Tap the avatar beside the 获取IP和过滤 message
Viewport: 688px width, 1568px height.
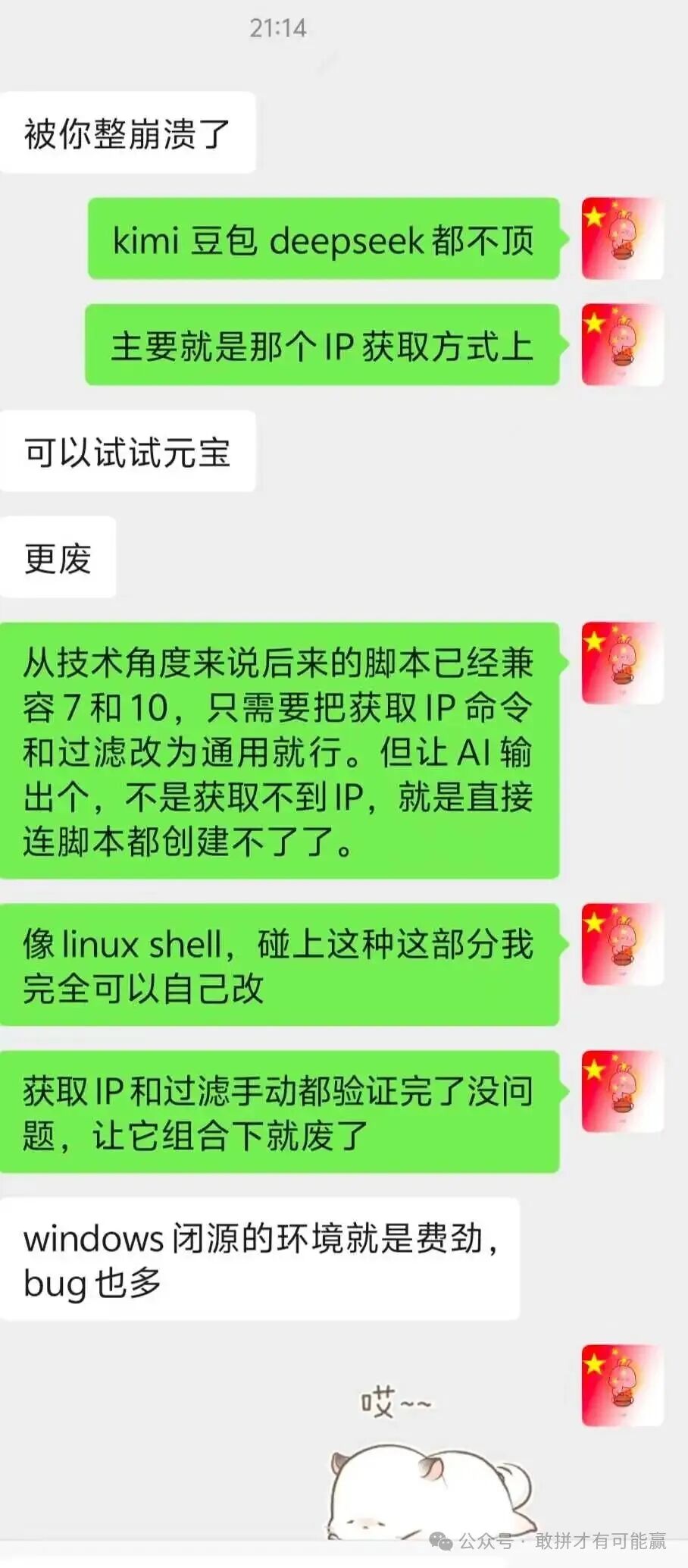pos(623,1092)
